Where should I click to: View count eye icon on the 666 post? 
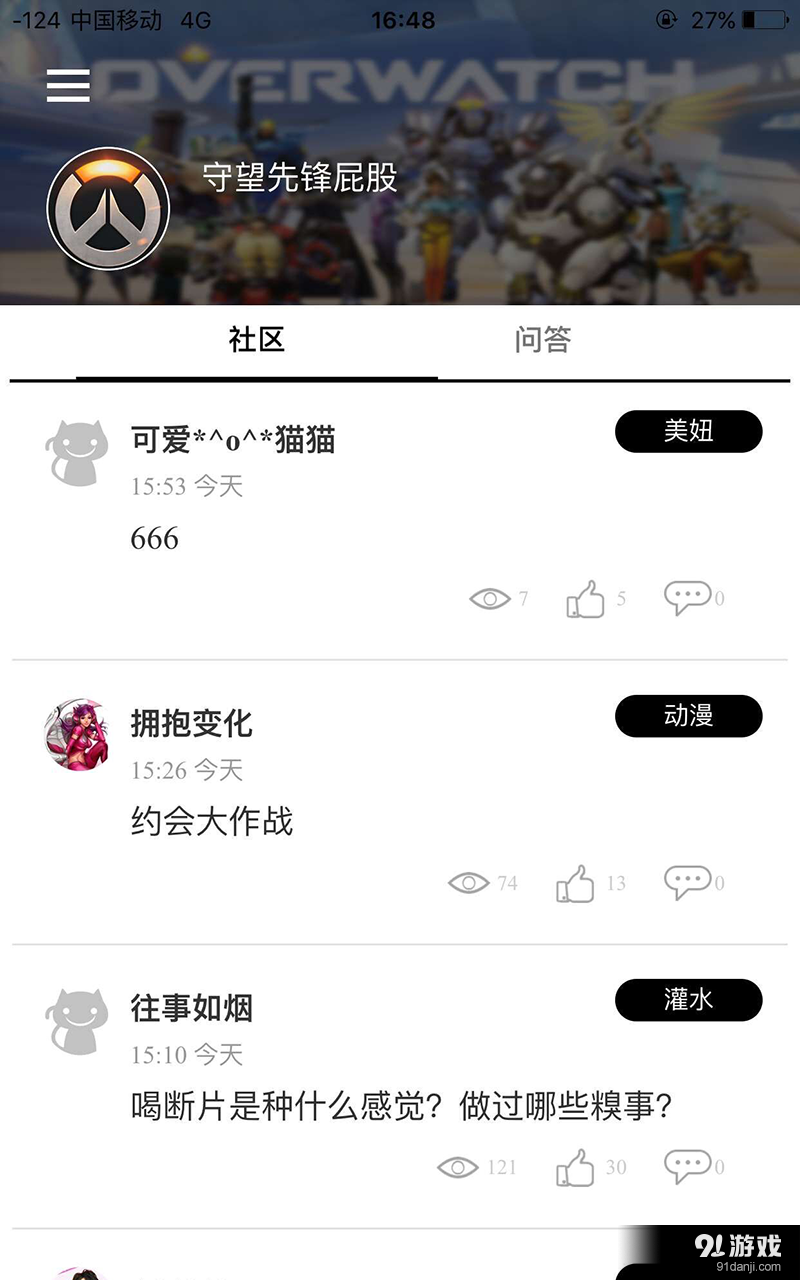pyautogui.click(x=490, y=597)
